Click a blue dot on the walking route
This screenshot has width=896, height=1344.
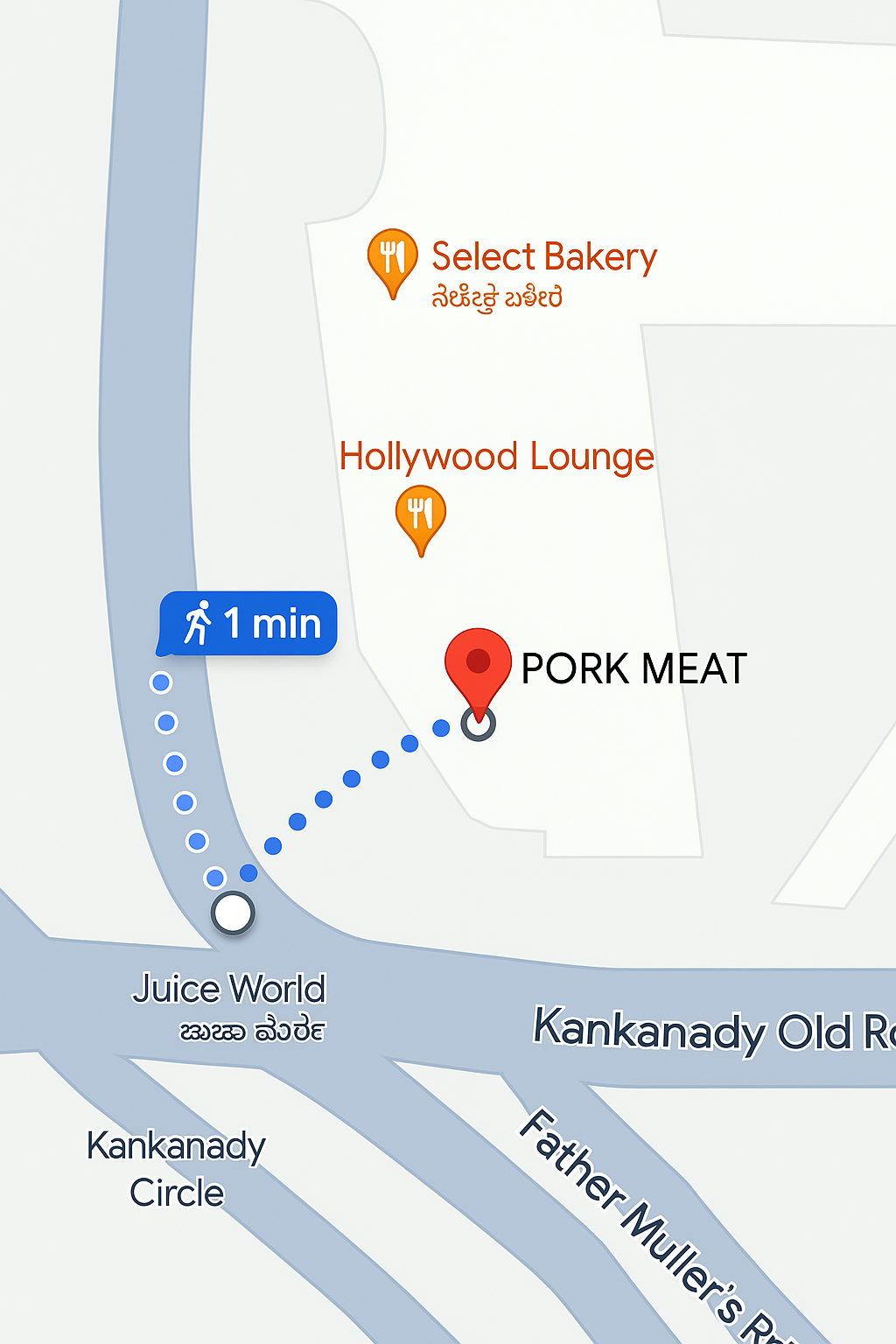350,779
